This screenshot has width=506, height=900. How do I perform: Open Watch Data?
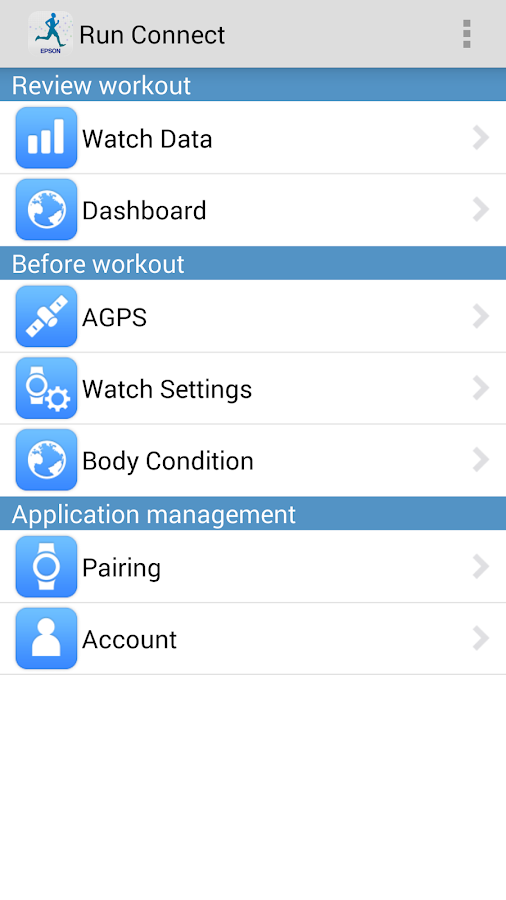[253, 138]
